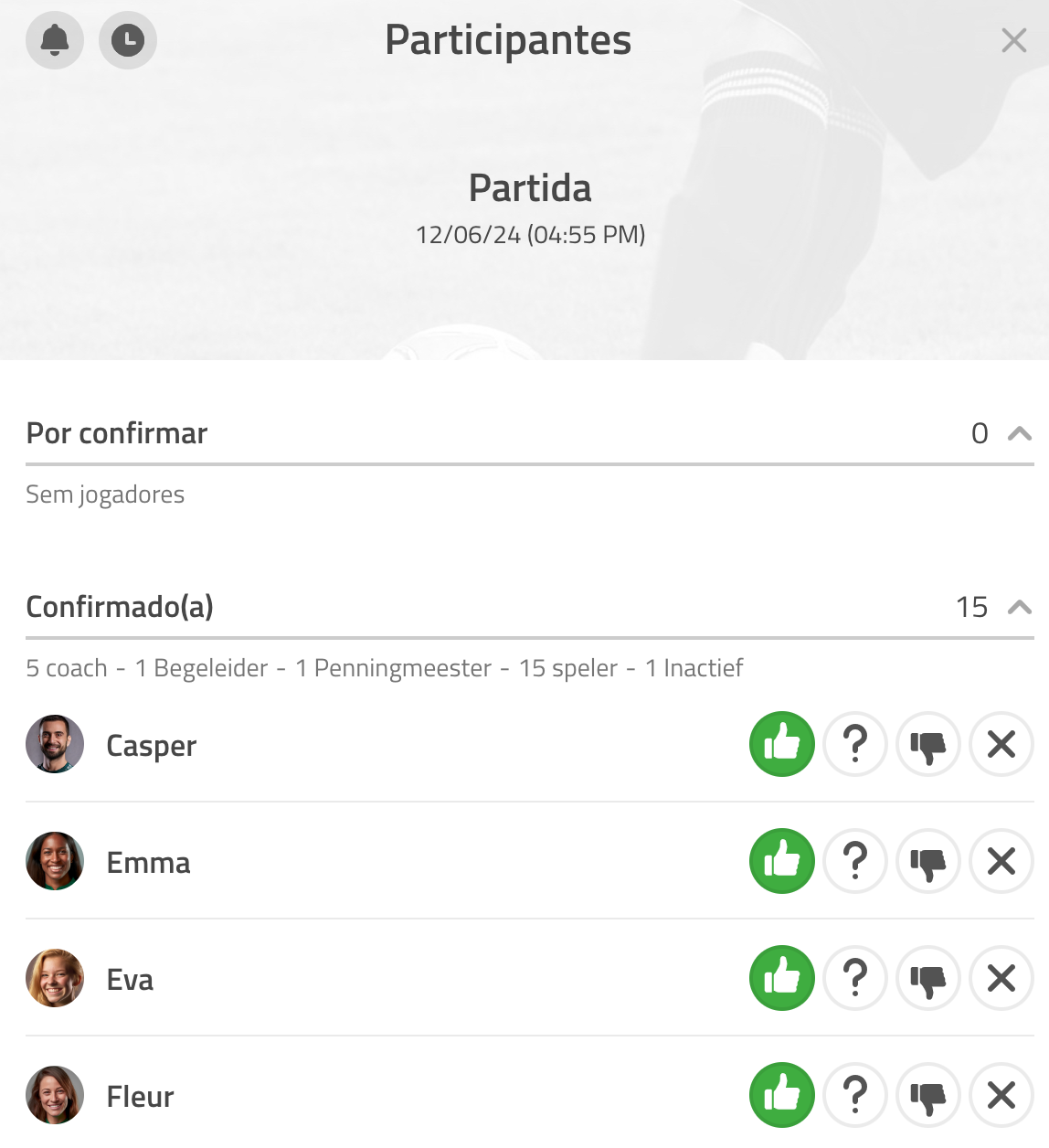Collapse the Por confirmar section
The height and width of the screenshot is (1148, 1049).
[1019, 433]
